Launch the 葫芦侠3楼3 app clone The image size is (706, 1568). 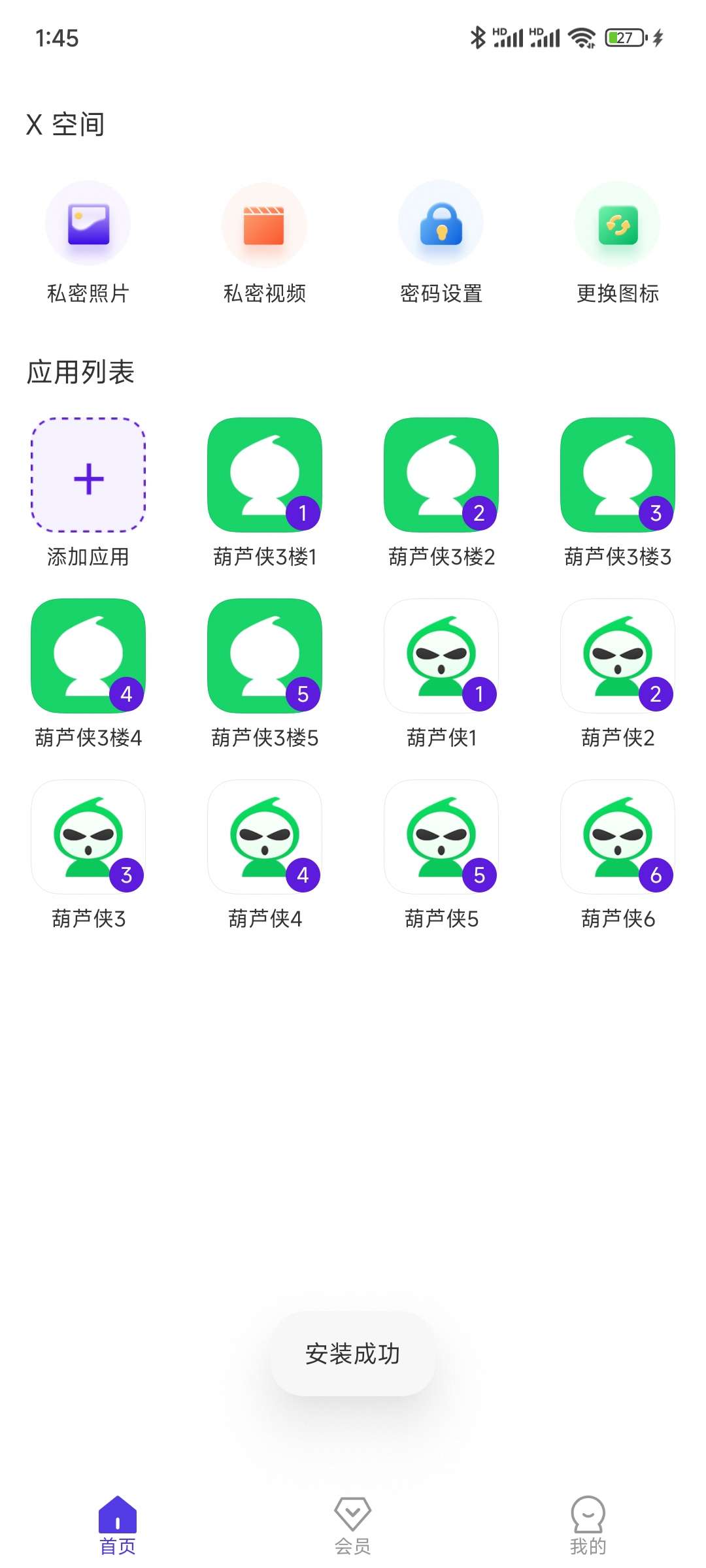pyautogui.click(x=618, y=475)
